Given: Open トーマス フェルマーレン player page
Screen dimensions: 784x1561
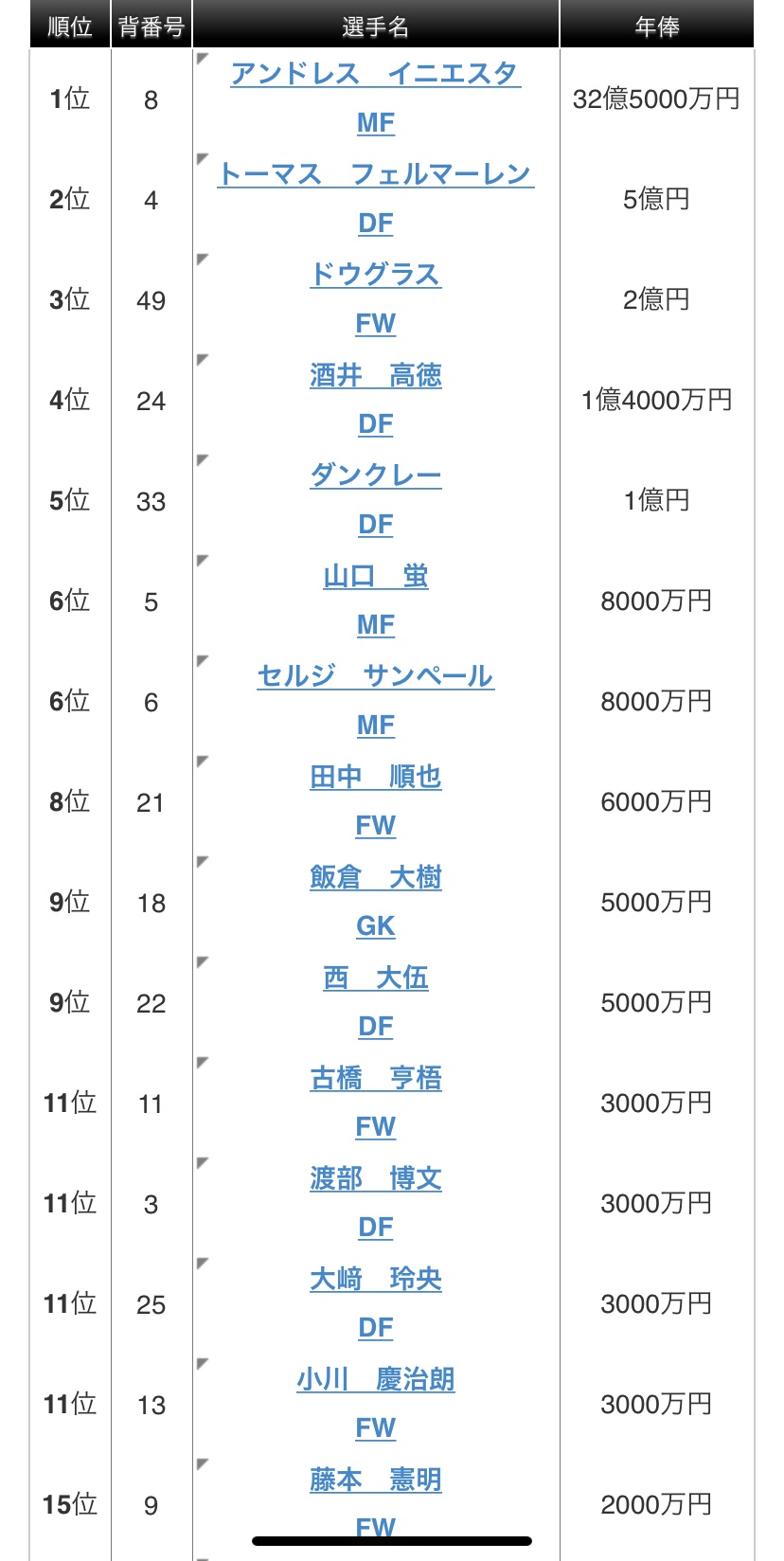Looking at the screenshot, I should [375, 174].
